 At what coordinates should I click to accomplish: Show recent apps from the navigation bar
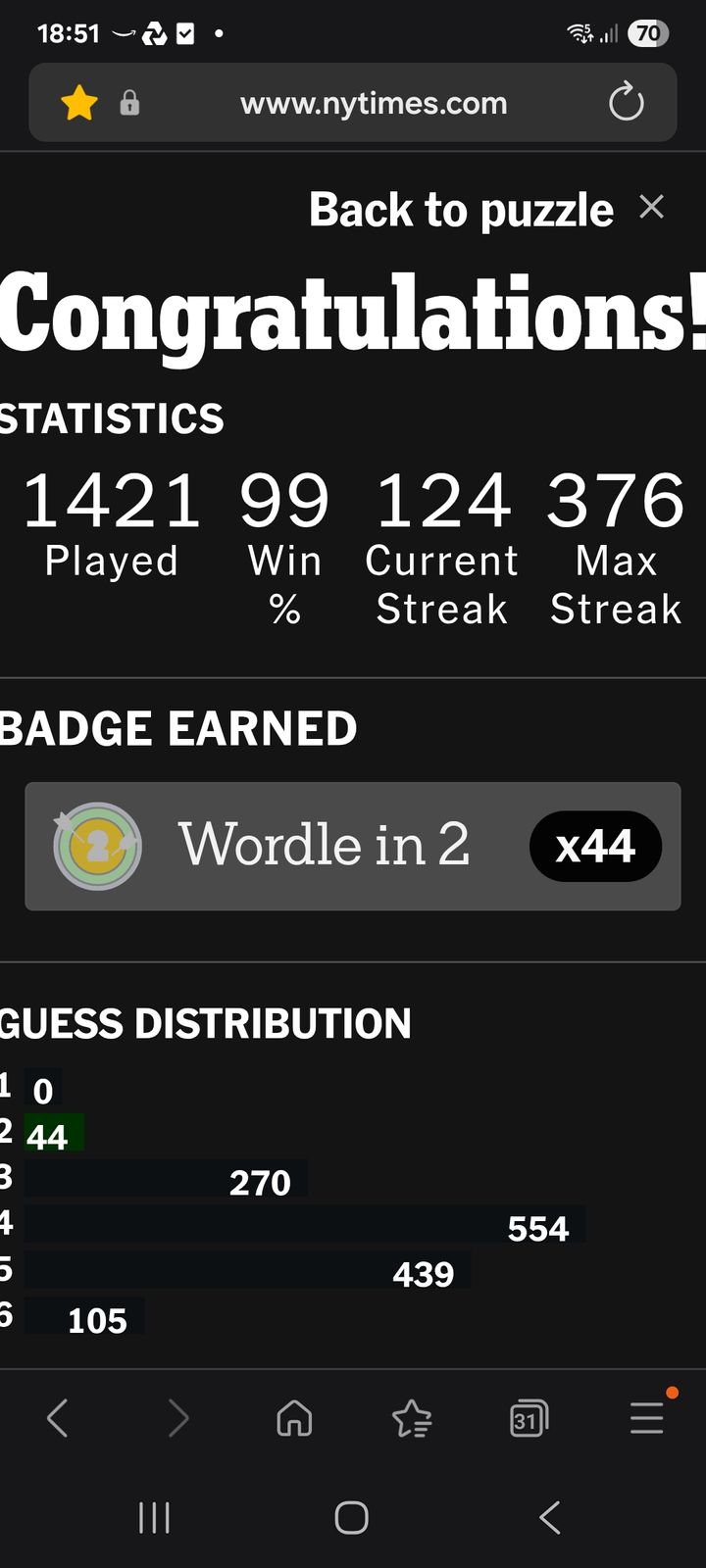click(154, 1517)
